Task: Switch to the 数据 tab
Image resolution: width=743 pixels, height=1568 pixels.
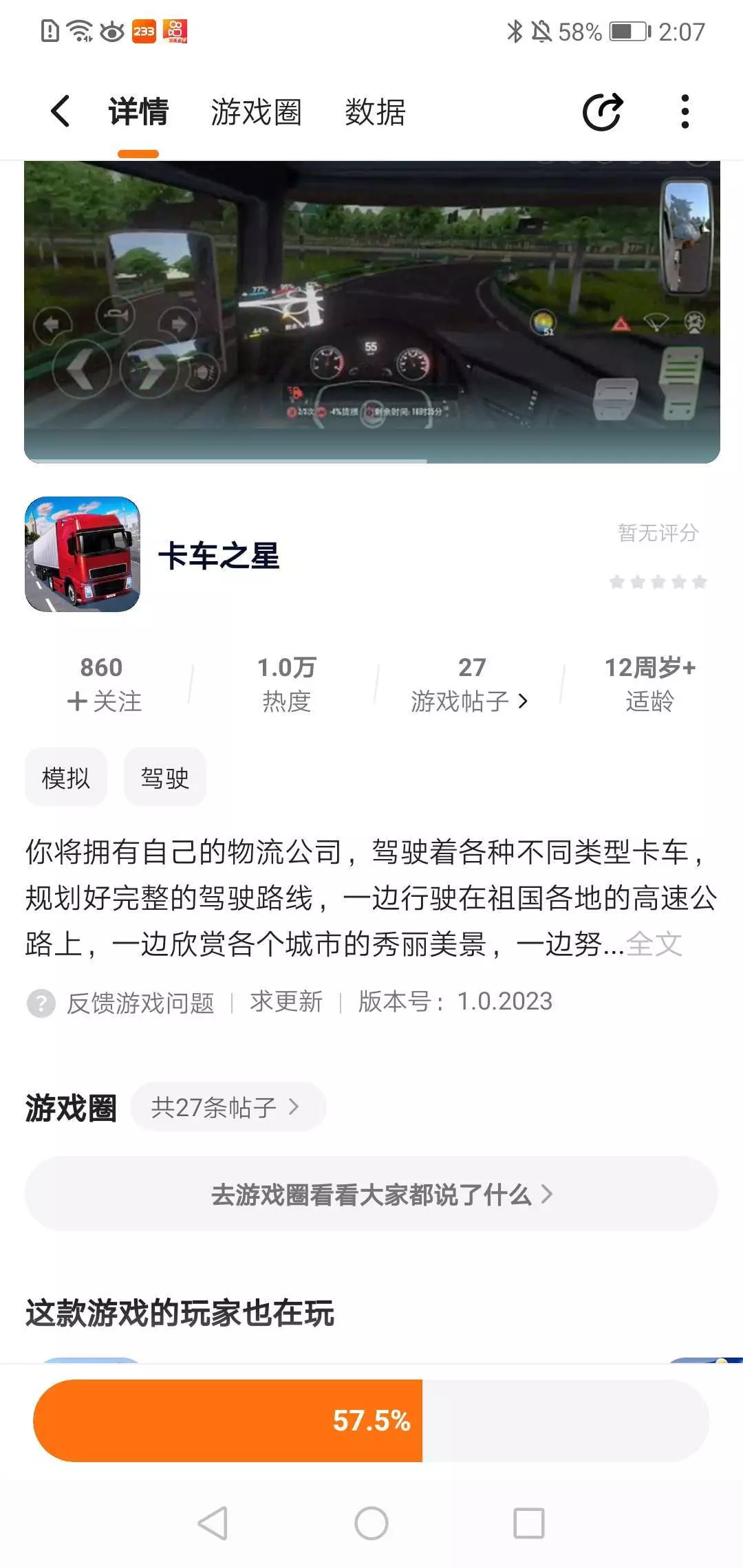Action: (375, 112)
